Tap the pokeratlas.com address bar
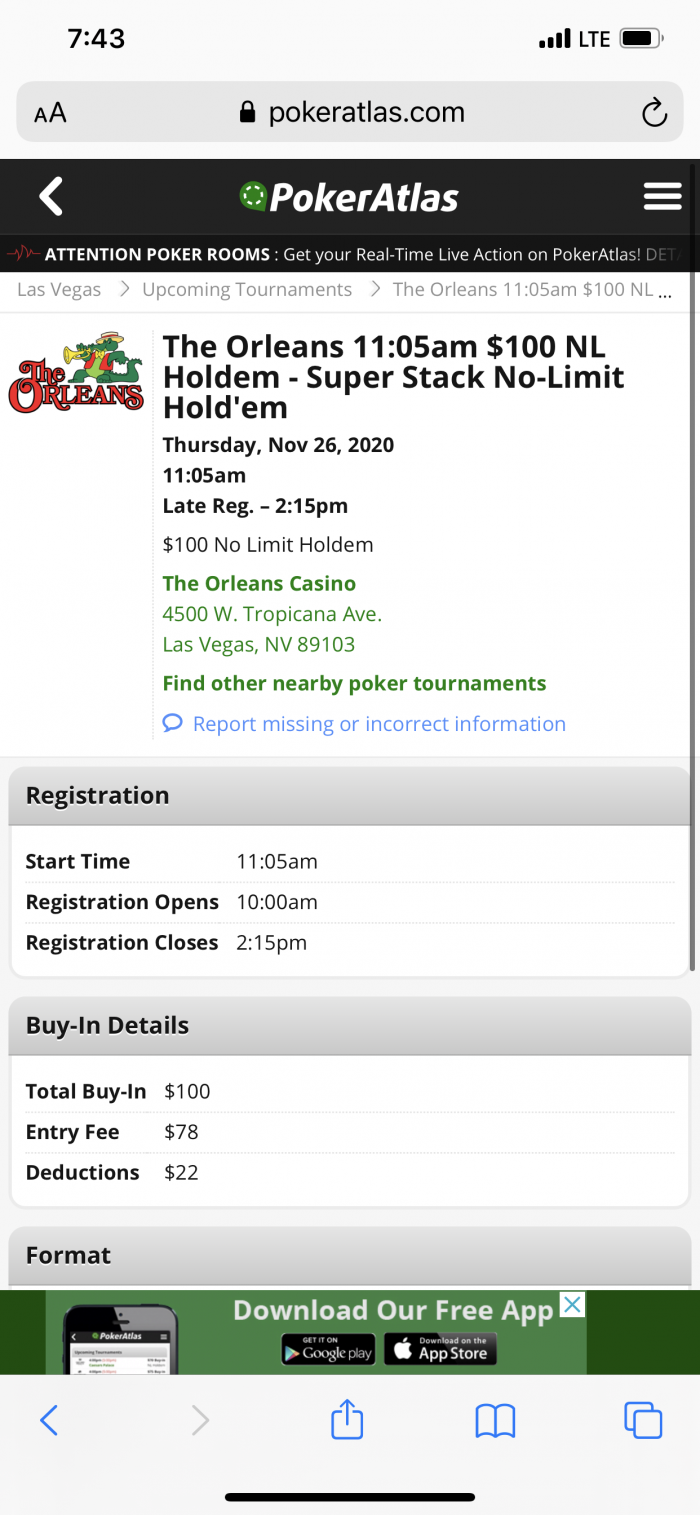700x1515 pixels. 350,112
